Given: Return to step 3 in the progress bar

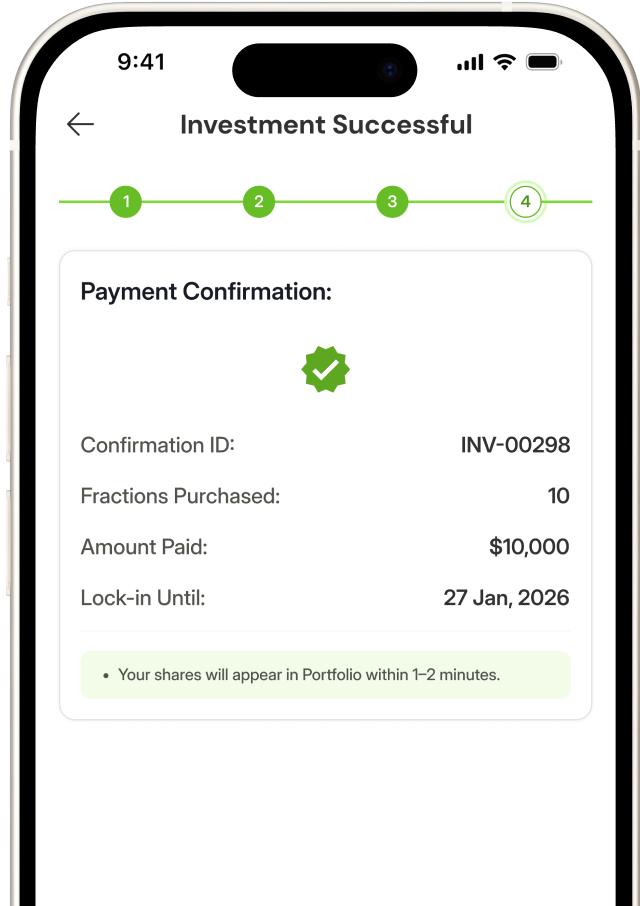Looking at the screenshot, I should (x=392, y=202).
